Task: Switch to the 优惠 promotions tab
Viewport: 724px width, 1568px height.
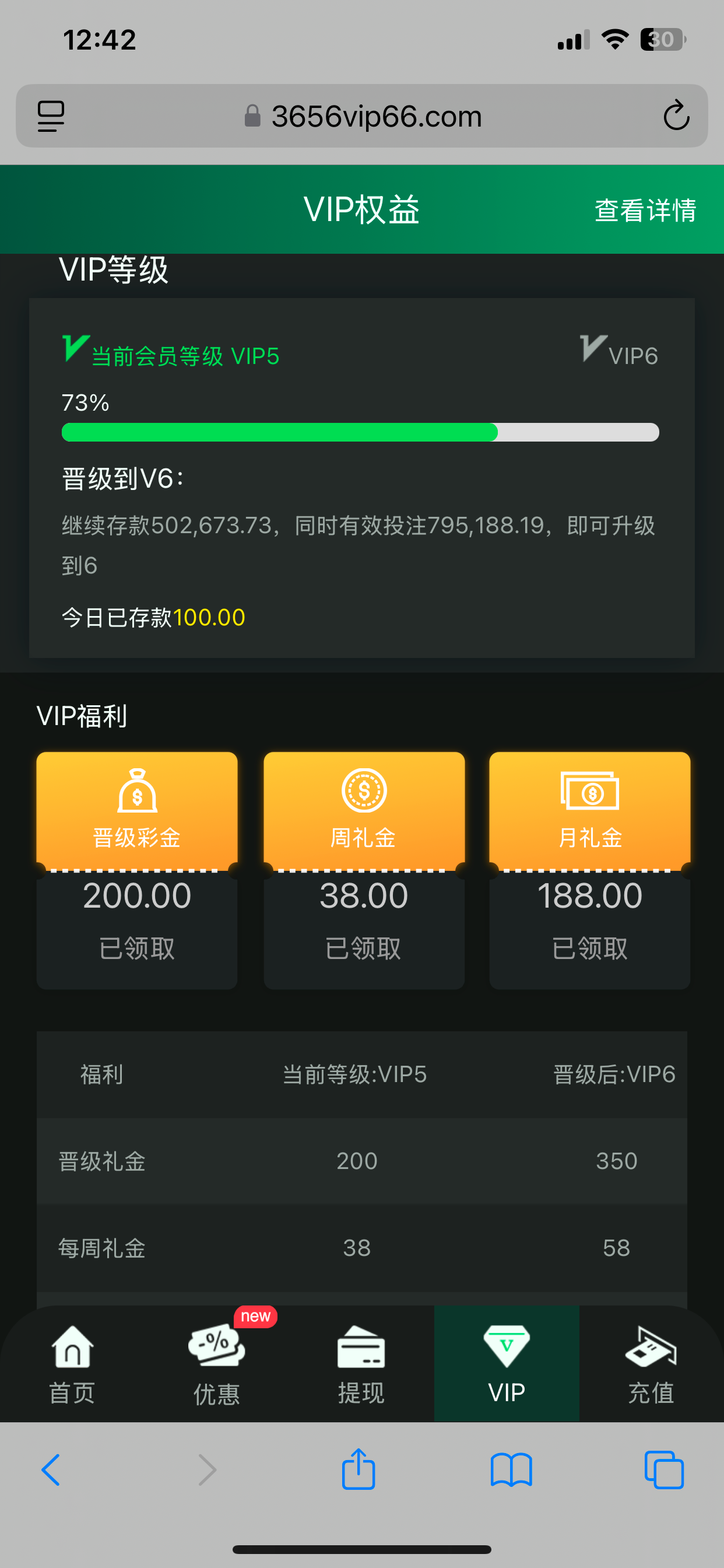Action: (x=217, y=1364)
